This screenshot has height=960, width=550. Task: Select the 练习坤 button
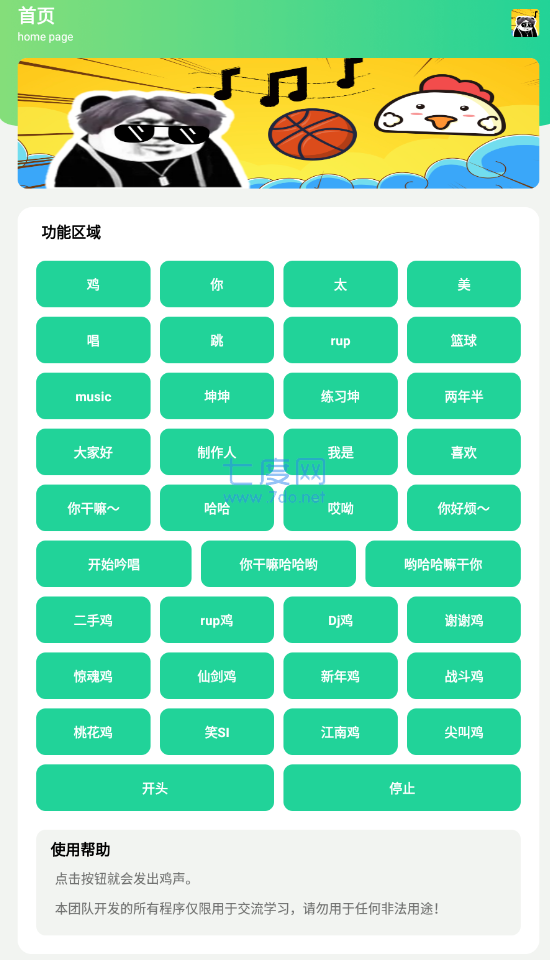(x=341, y=396)
